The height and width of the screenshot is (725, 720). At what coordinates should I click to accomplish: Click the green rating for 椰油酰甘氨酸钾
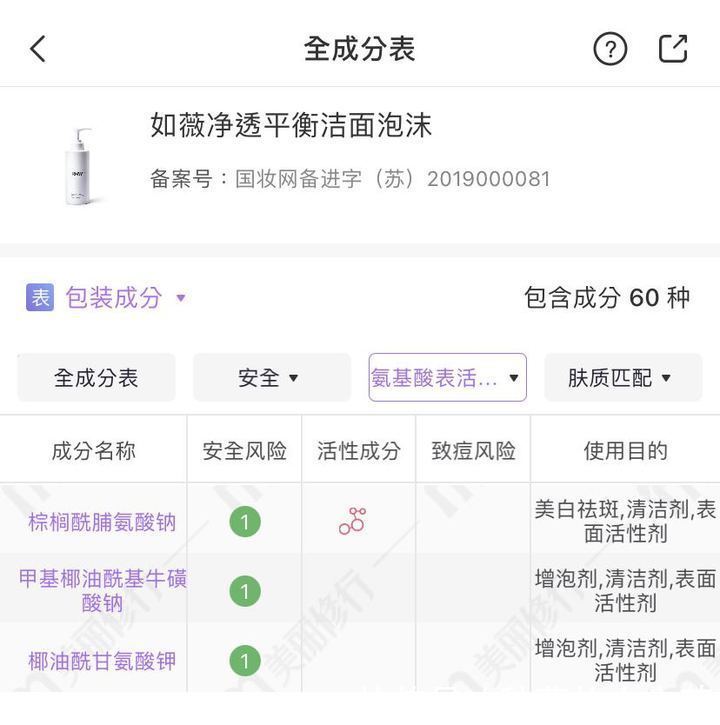(x=243, y=661)
